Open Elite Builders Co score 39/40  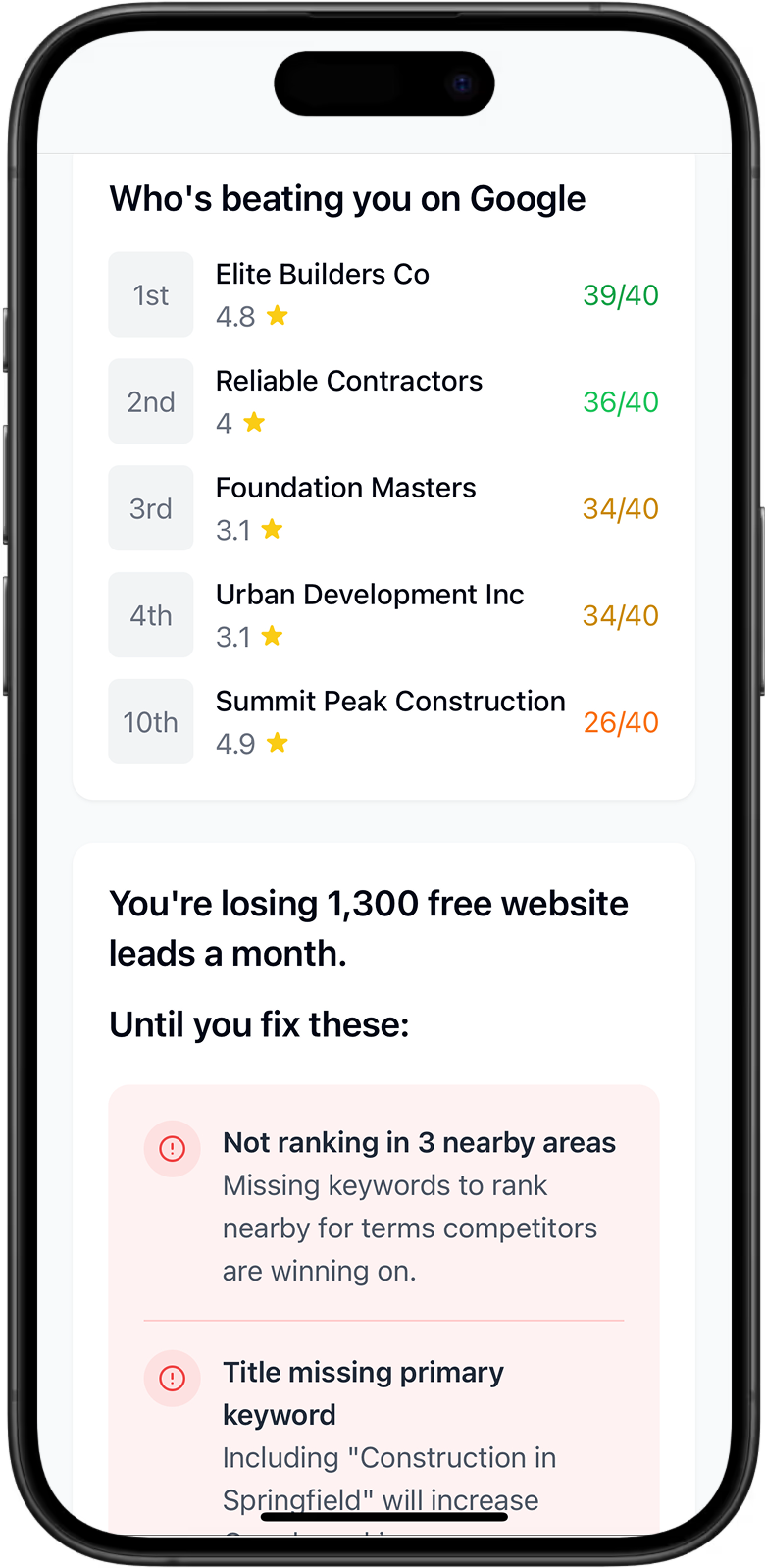tap(620, 295)
